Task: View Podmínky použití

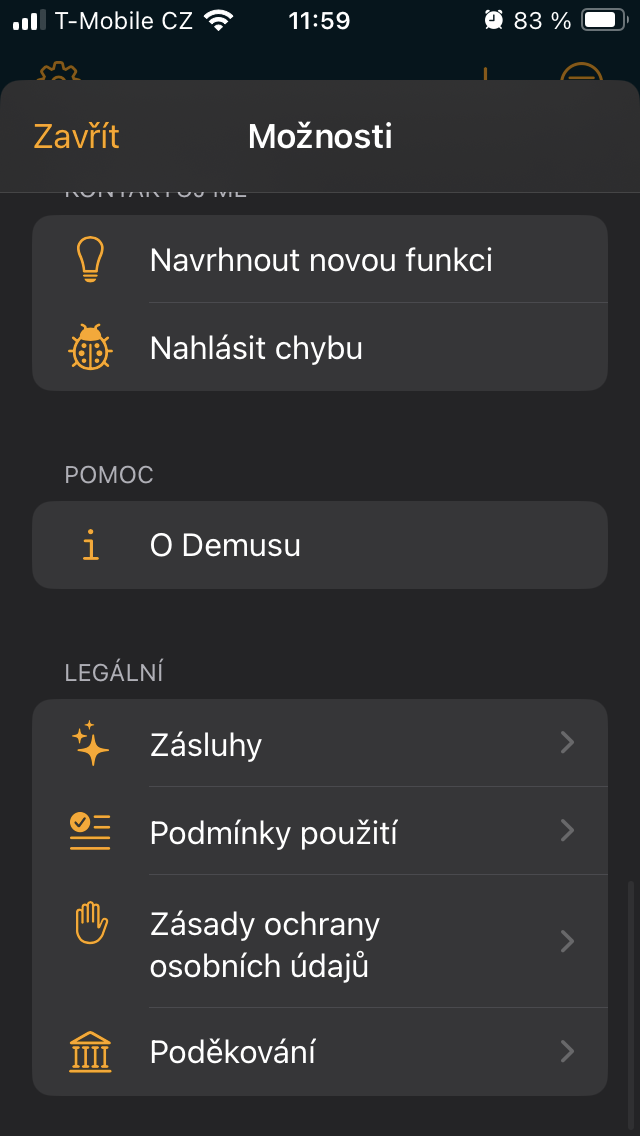Action: 320,832
